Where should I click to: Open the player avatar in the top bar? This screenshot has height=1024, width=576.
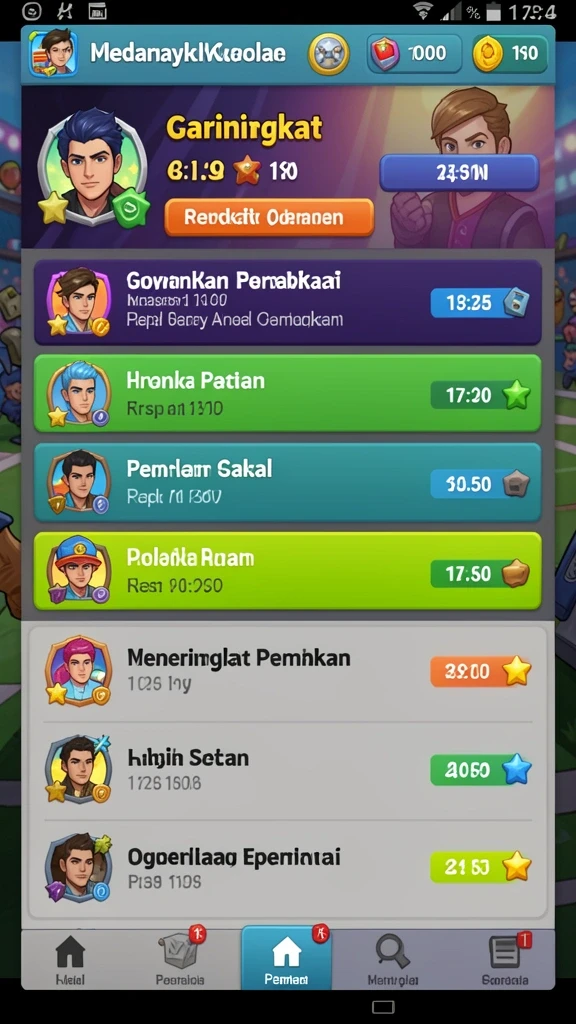(x=53, y=53)
